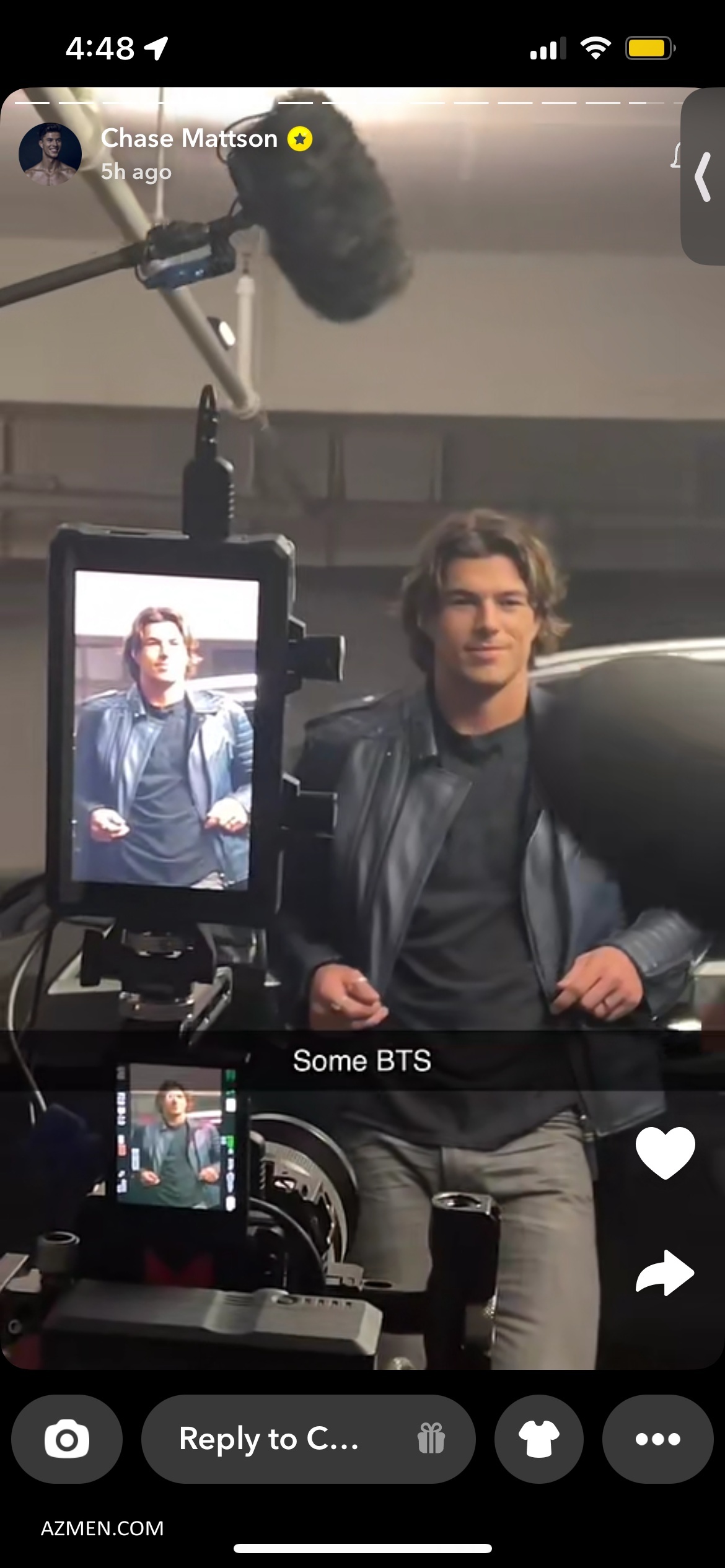Tap the notification bell for this creator
Viewport: 725px width, 1568px height.
(x=676, y=155)
